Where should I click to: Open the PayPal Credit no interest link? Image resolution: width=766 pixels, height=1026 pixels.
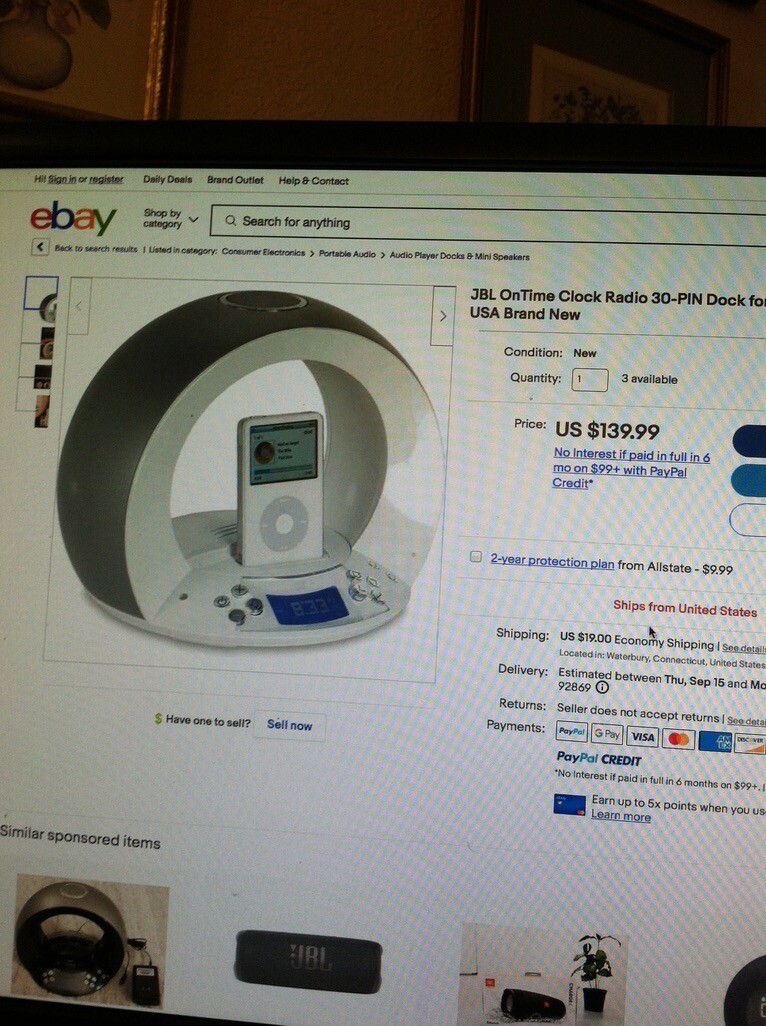pos(631,468)
